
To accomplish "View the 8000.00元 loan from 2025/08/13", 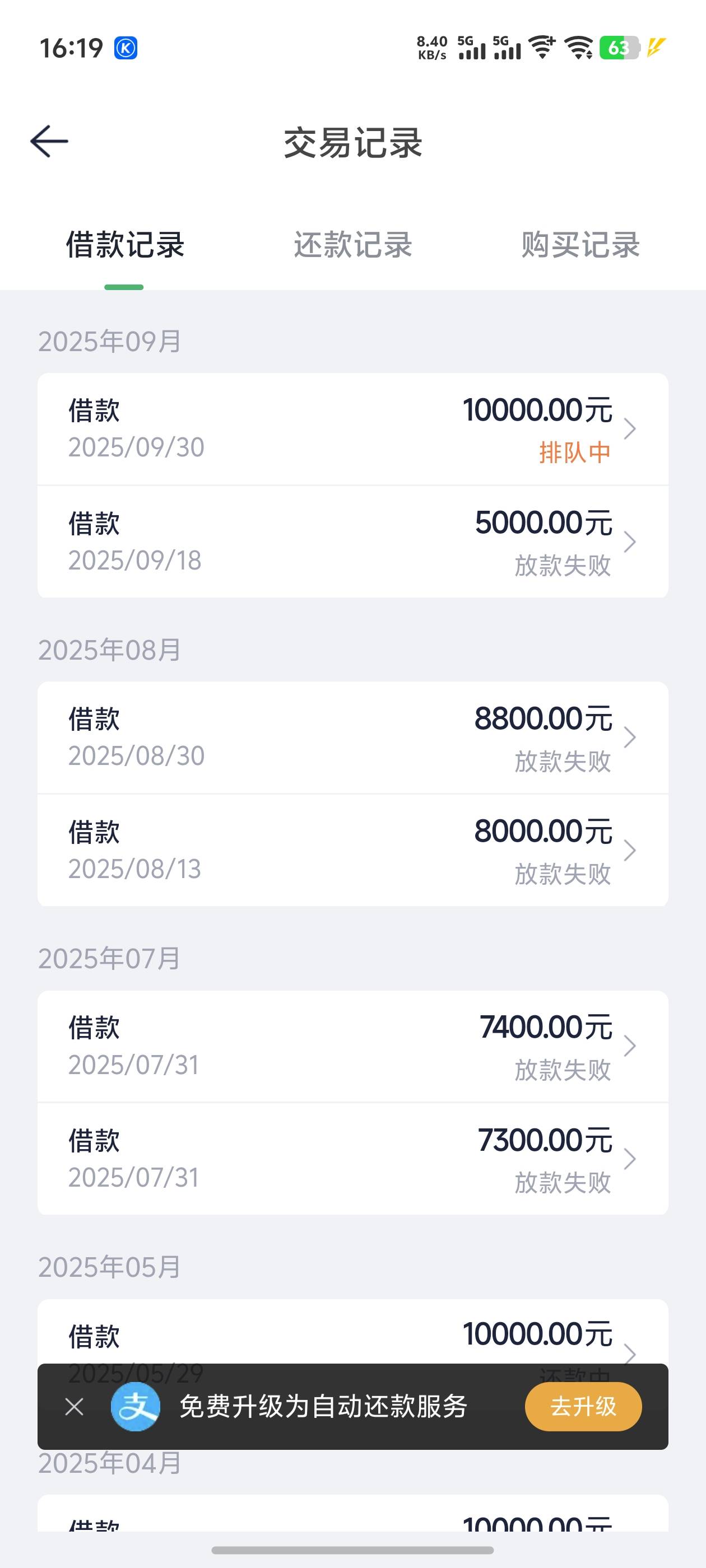I will [x=352, y=850].
